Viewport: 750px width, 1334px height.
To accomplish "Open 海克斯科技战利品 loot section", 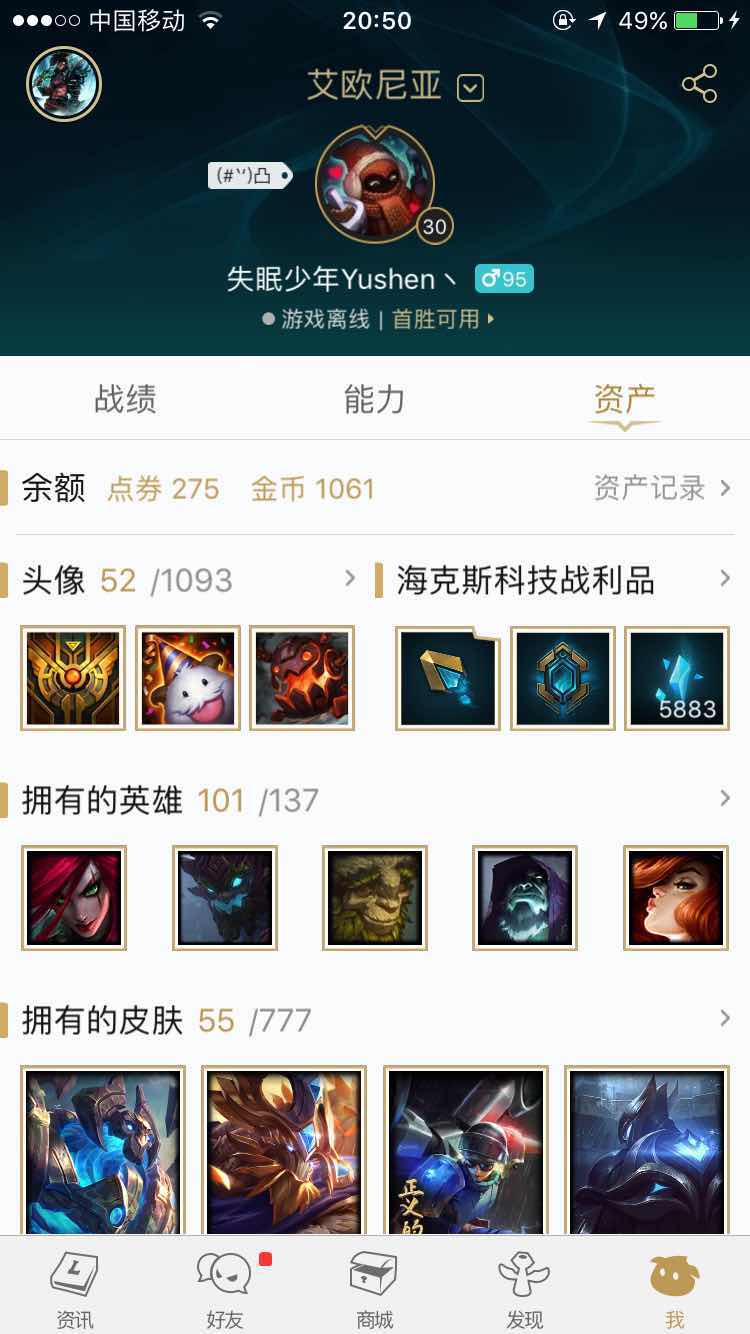I will [x=724, y=579].
